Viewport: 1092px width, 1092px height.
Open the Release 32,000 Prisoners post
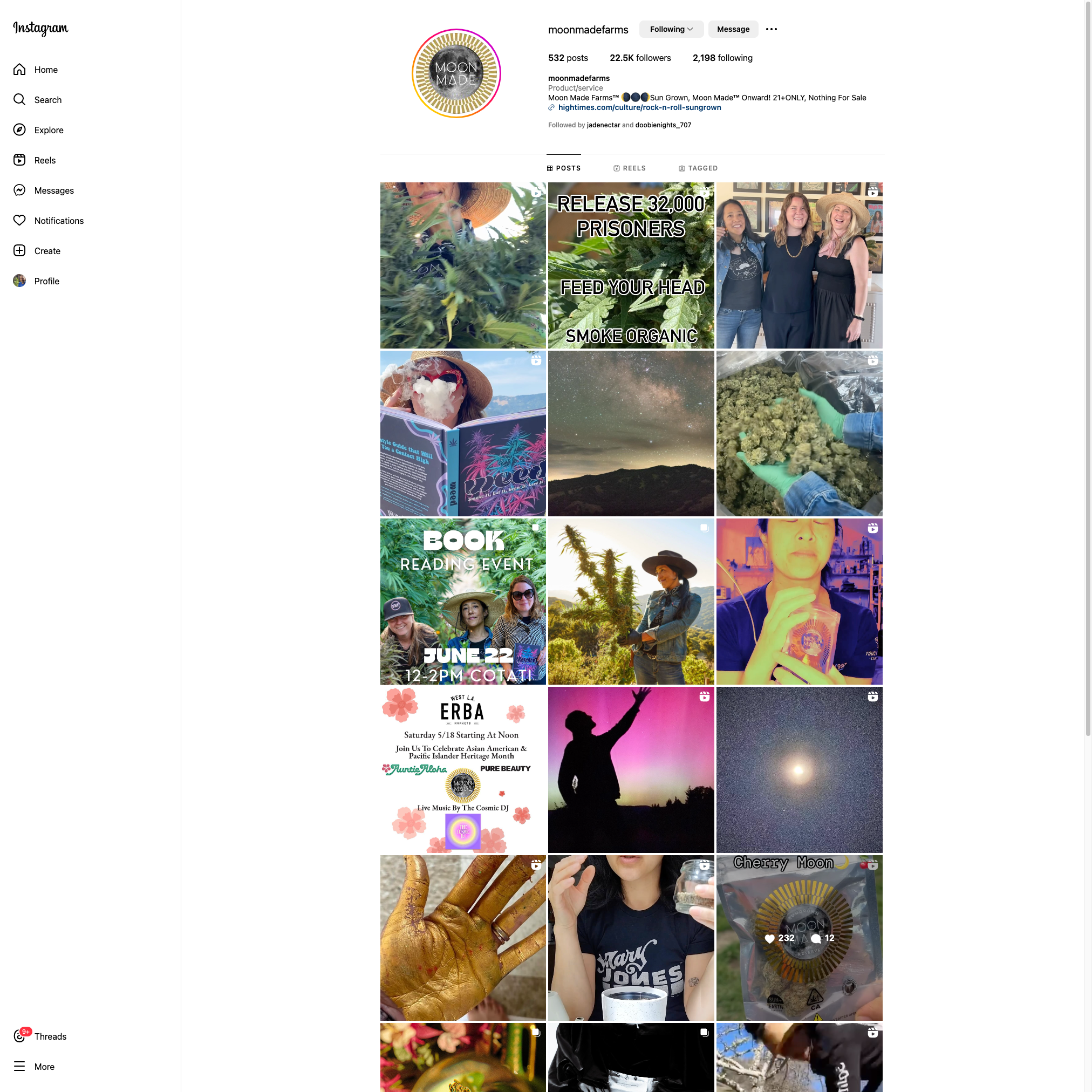(631, 265)
